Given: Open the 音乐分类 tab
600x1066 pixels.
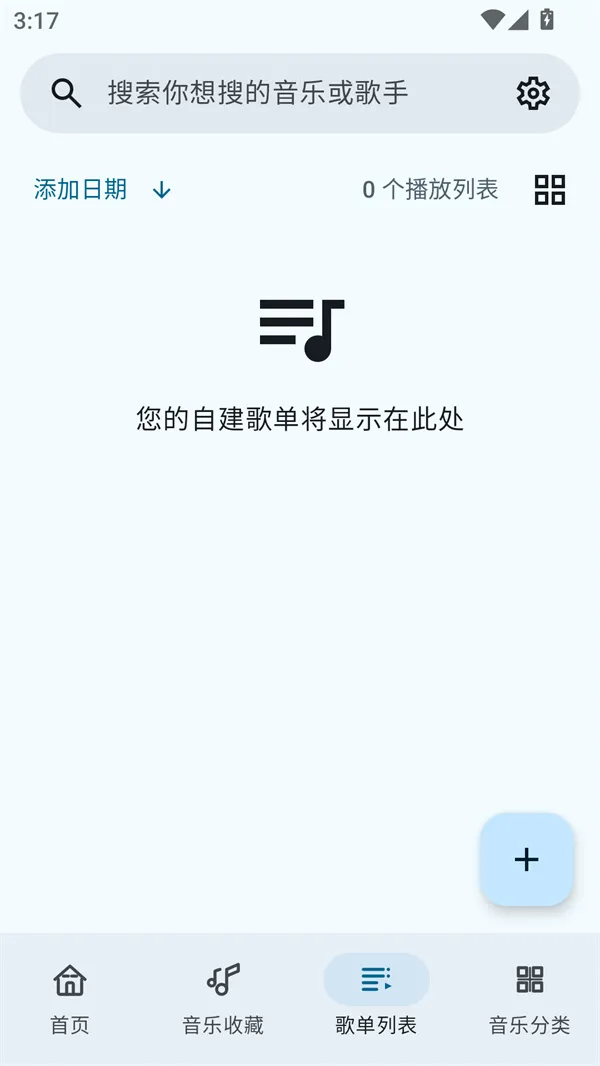Looking at the screenshot, I should coord(529,997).
